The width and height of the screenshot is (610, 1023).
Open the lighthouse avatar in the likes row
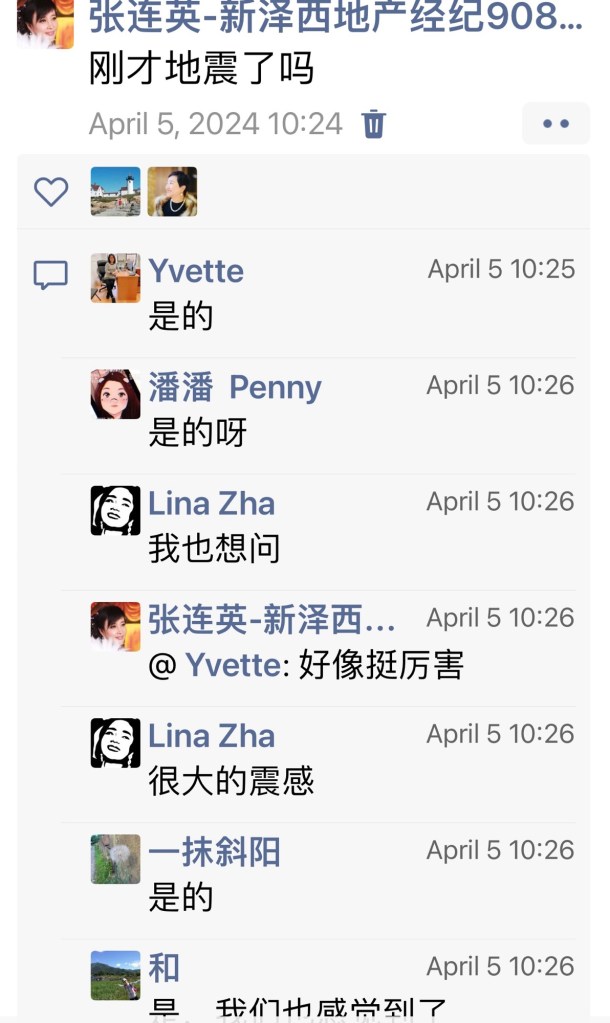[116, 191]
